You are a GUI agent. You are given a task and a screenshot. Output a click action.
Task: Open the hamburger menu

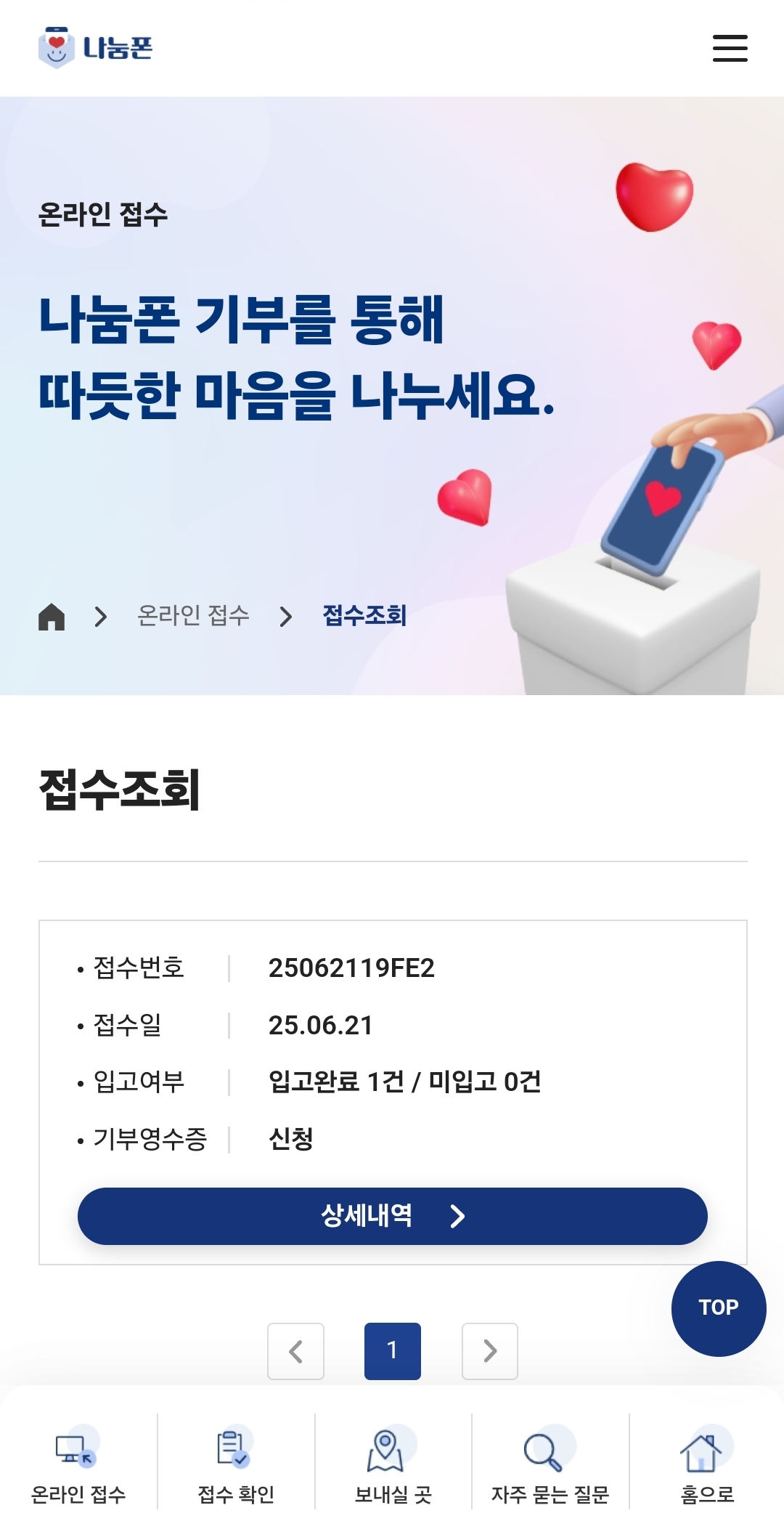pos(730,48)
